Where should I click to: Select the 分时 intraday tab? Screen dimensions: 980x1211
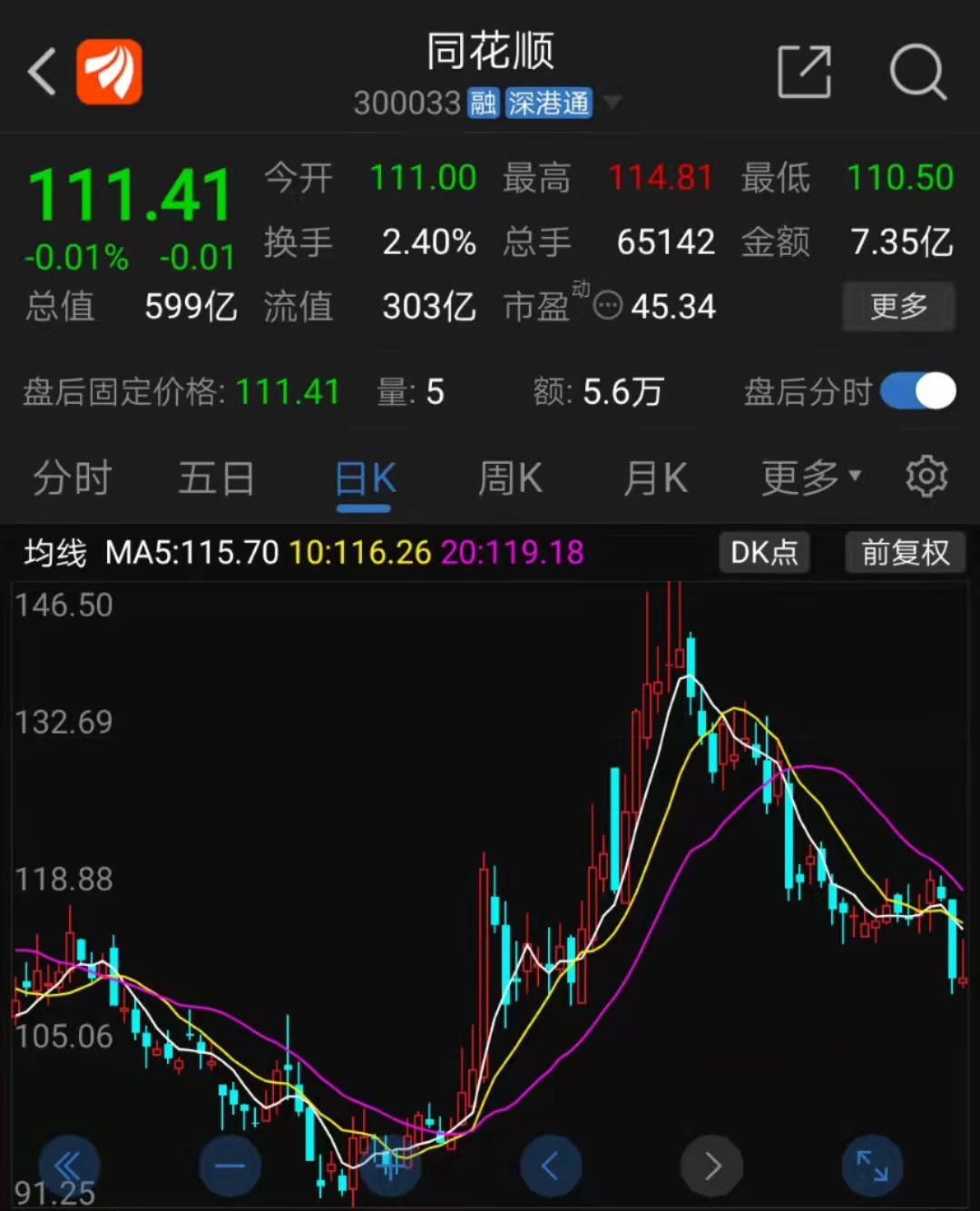[x=72, y=478]
